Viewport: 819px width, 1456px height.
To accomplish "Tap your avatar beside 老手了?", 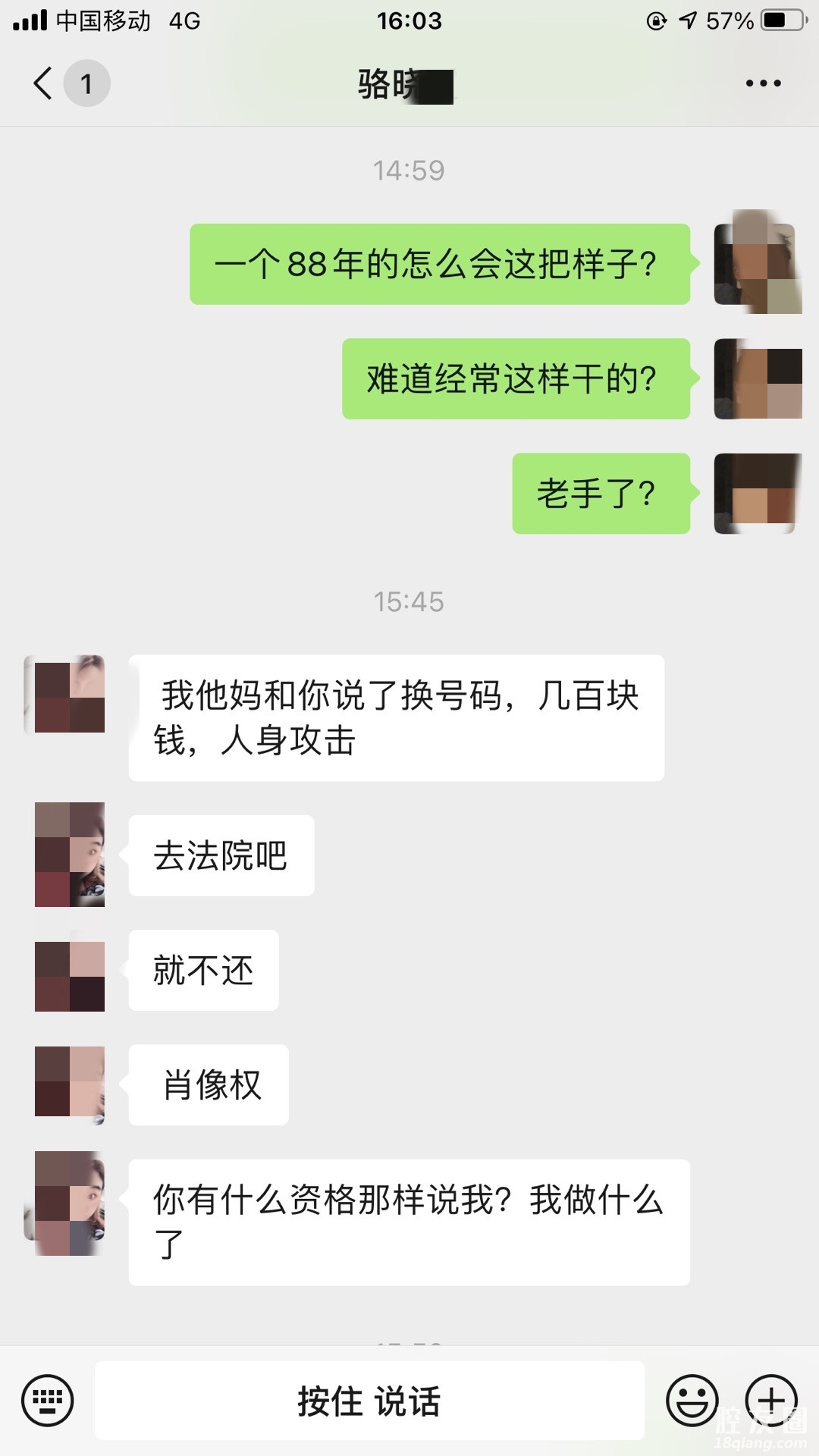I will (758, 494).
